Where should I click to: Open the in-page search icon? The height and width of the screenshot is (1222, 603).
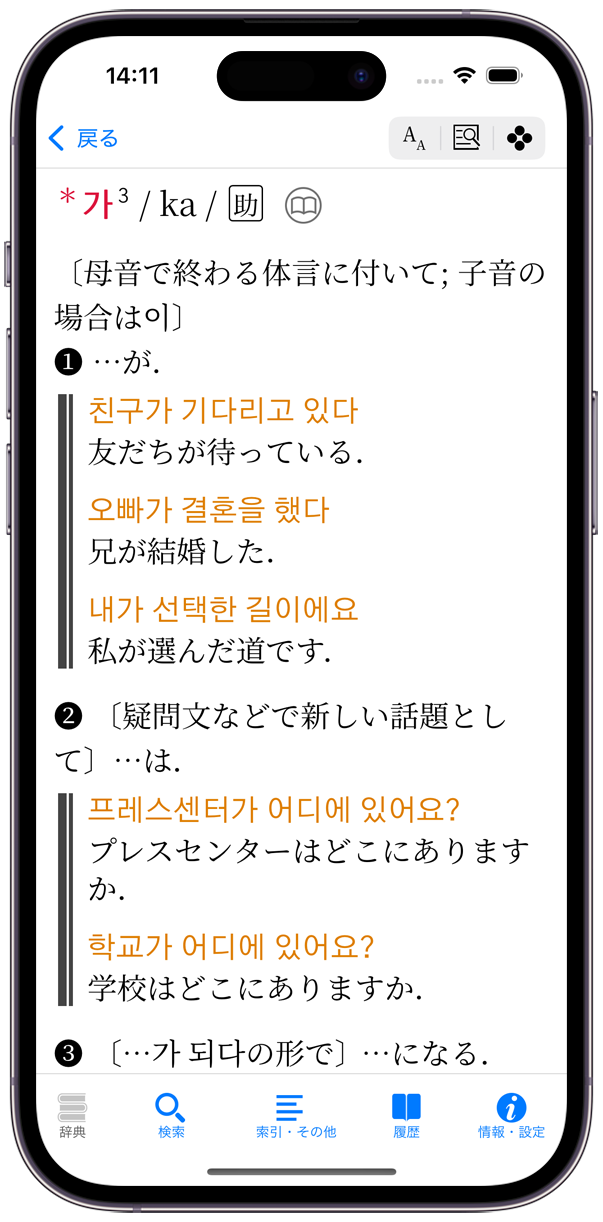coord(467,138)
